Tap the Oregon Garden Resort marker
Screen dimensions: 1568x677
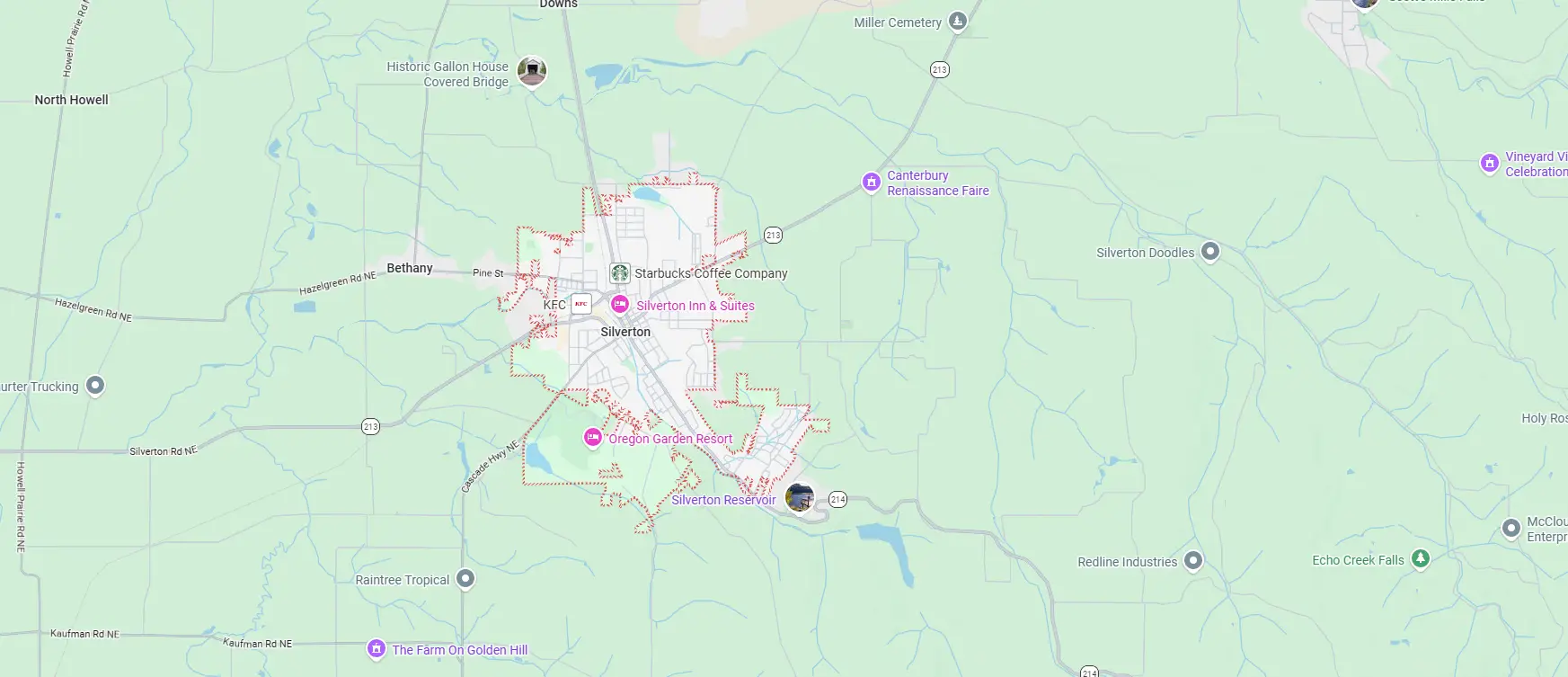pyautogui.click(x=592, y=438)
